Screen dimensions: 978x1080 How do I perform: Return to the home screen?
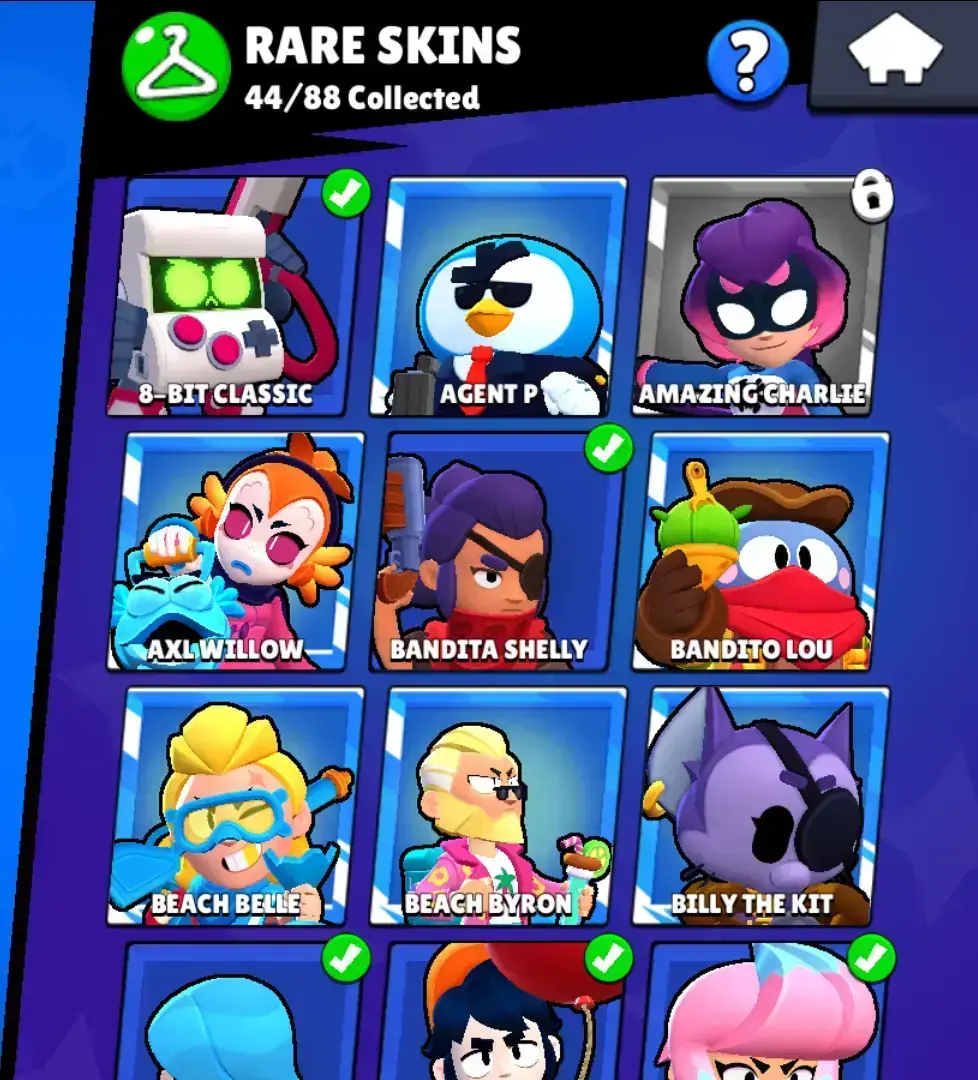tap(894, 52)
